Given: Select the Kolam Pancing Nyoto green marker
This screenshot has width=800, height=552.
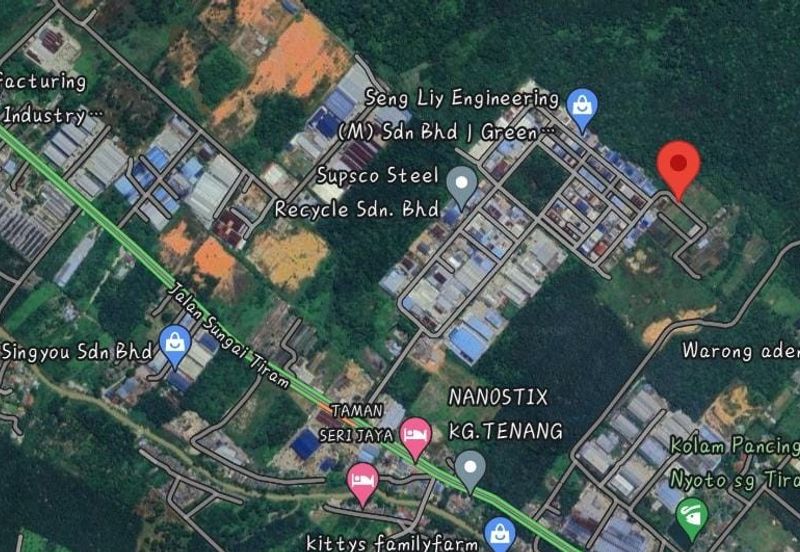Looking at the screenshot, I should pyautogui.click(x=691, y=516).
